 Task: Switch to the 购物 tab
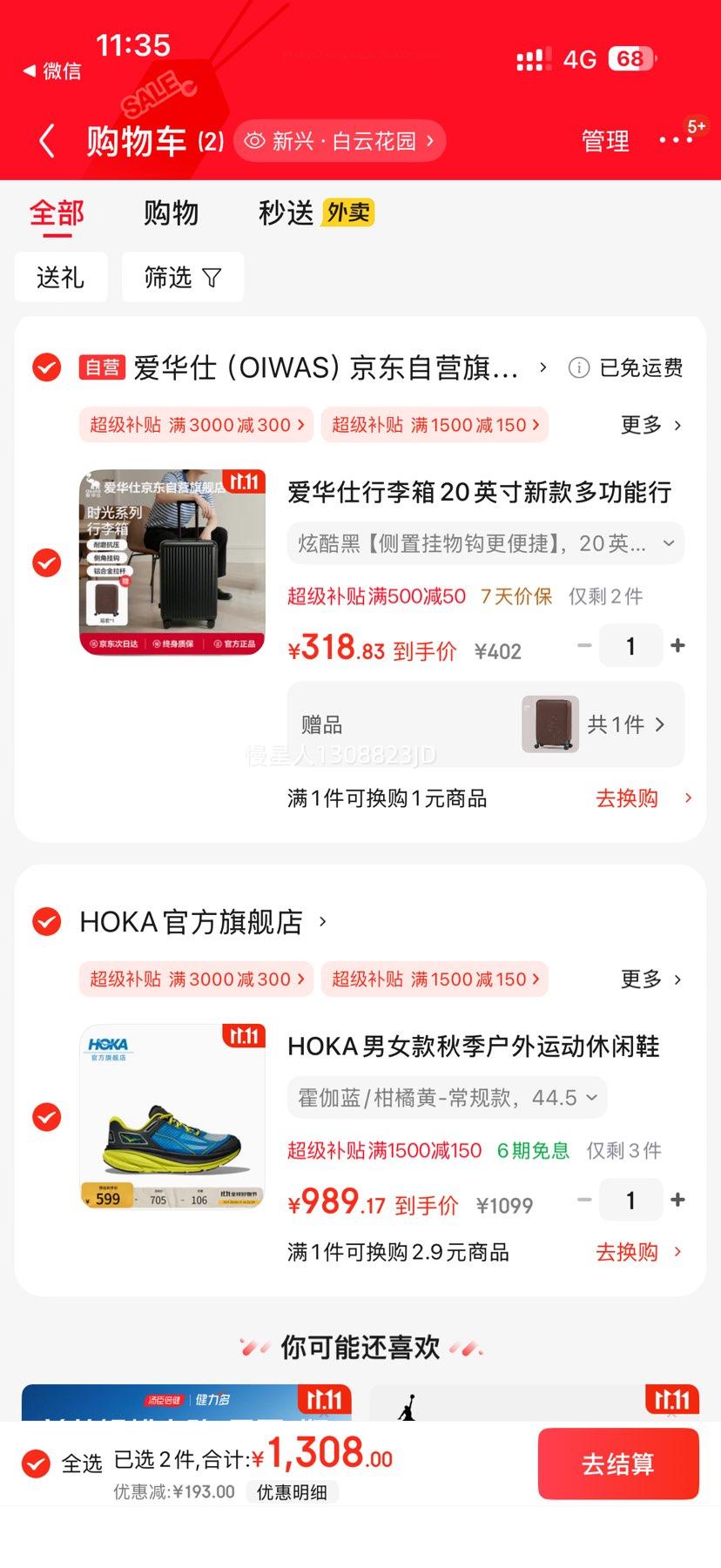click(171, 213)
